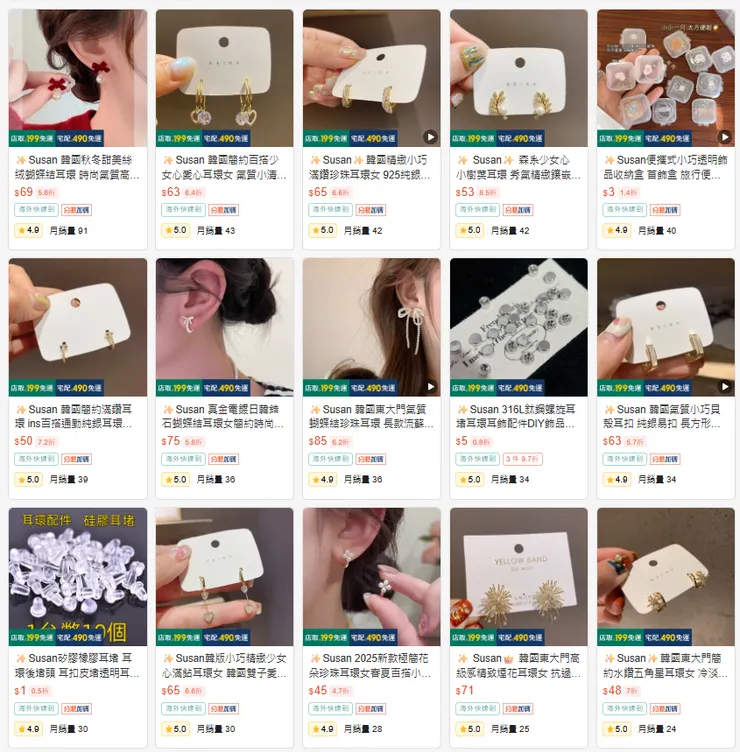Open the $75 bow zircon earring listing

[x=224, y=327]
